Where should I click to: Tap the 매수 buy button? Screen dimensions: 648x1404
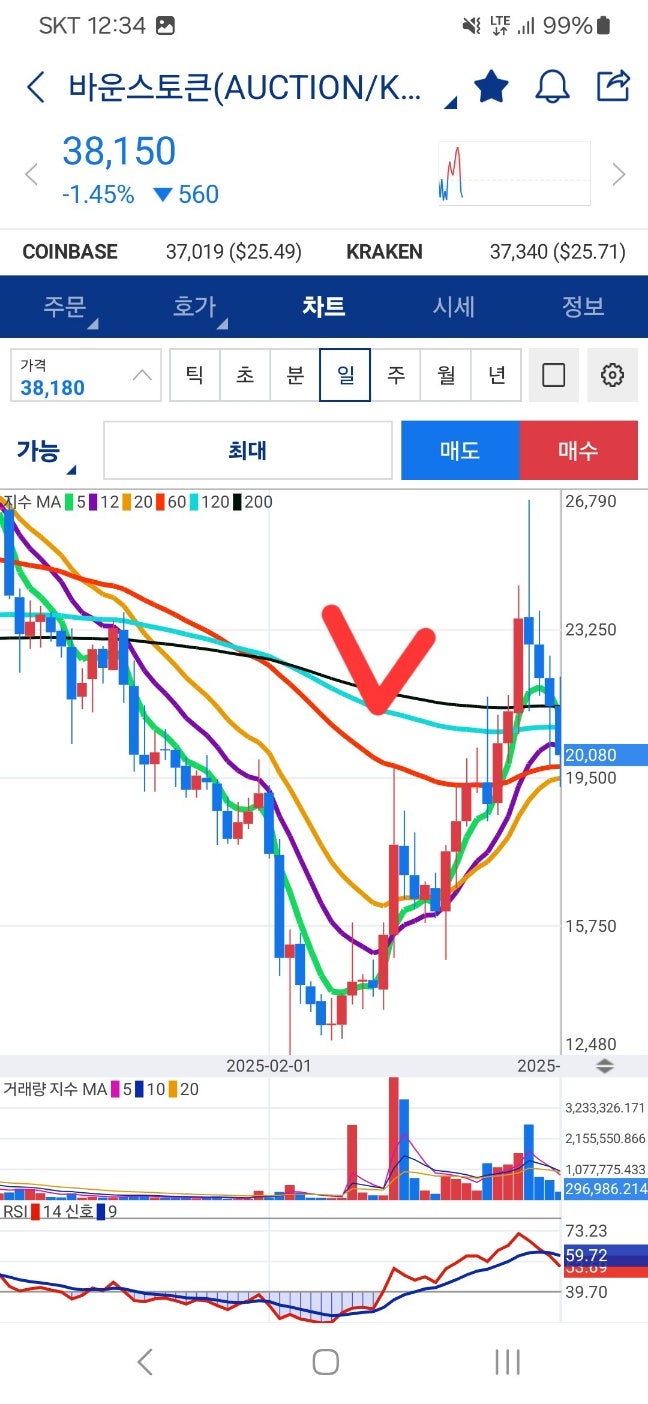click(578, 450)
